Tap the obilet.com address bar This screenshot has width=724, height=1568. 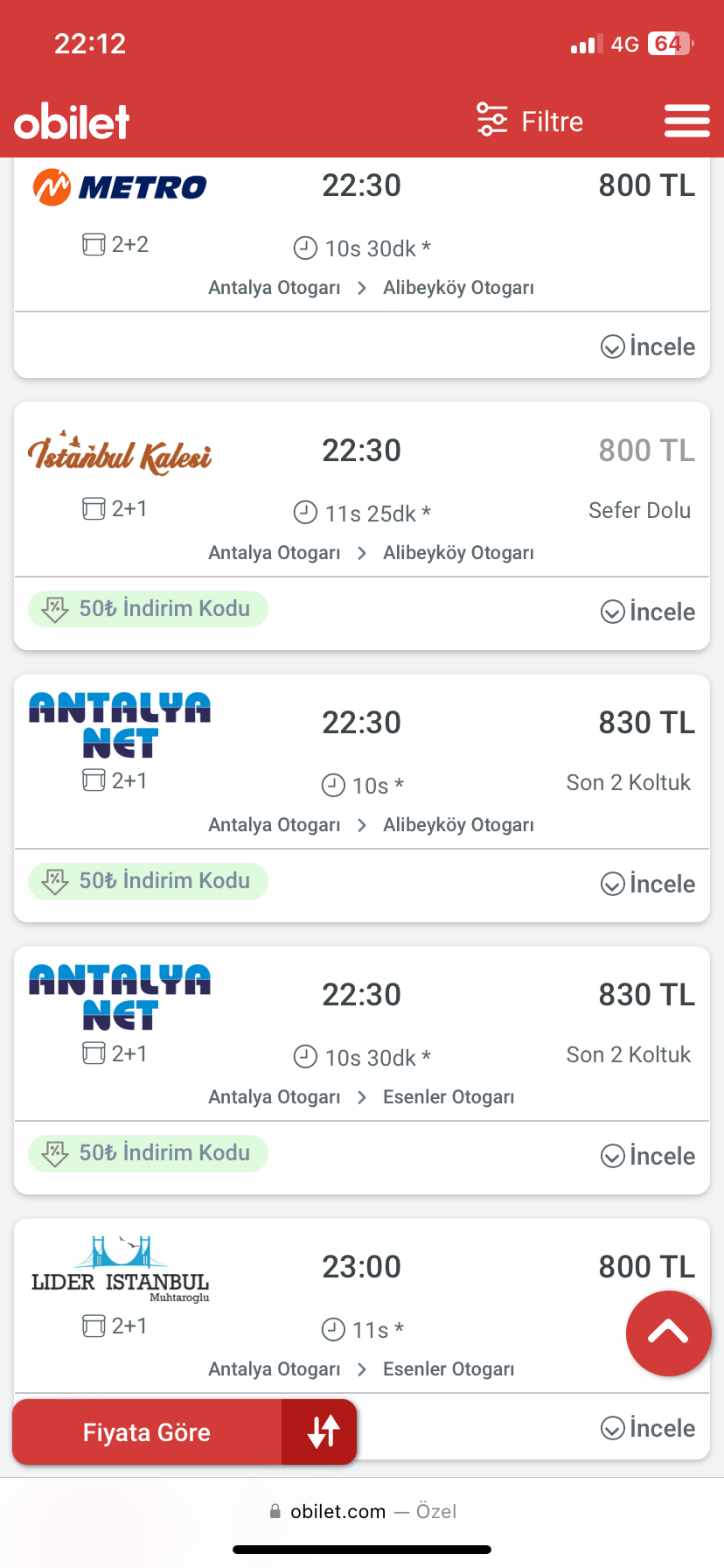coord(362,1511)
